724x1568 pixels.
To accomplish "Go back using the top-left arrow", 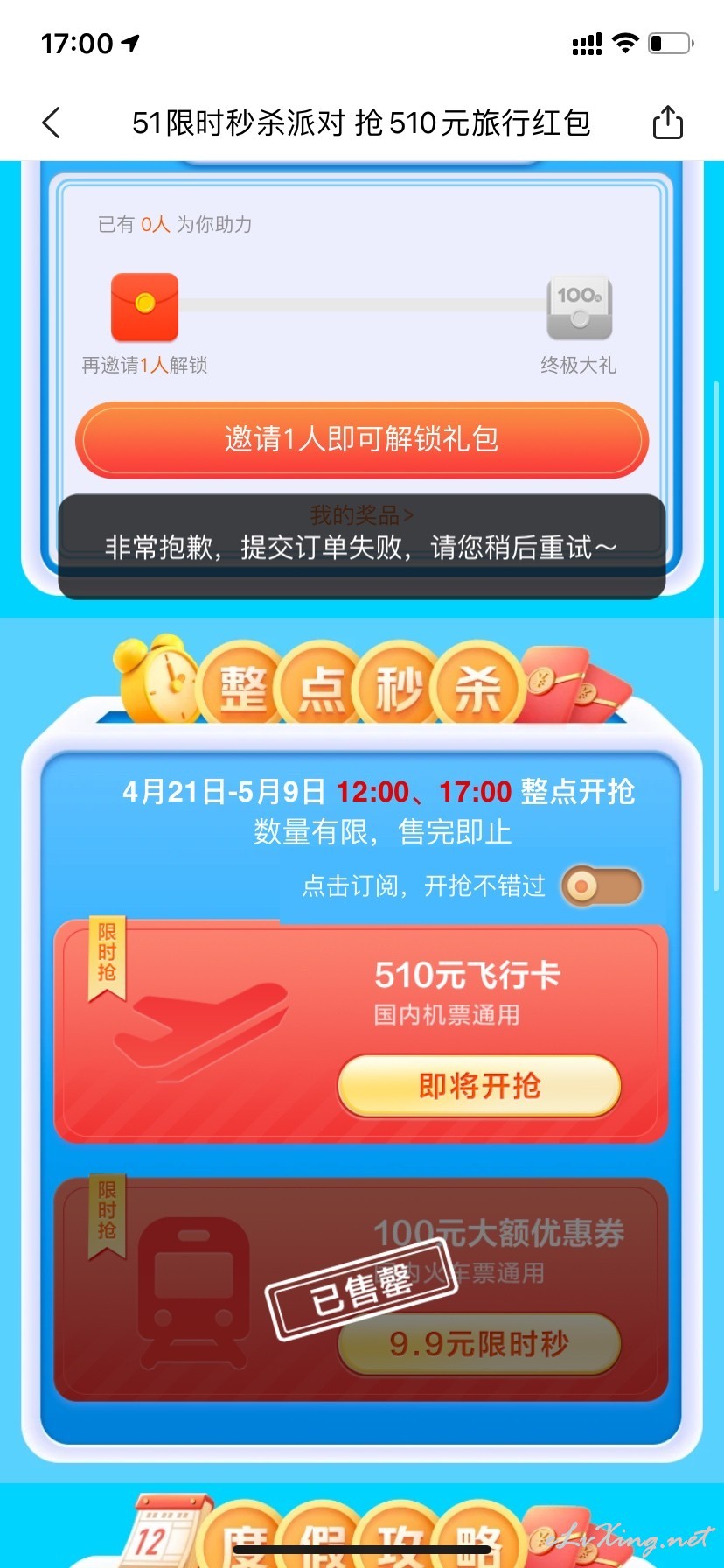I will pos(52,122).
